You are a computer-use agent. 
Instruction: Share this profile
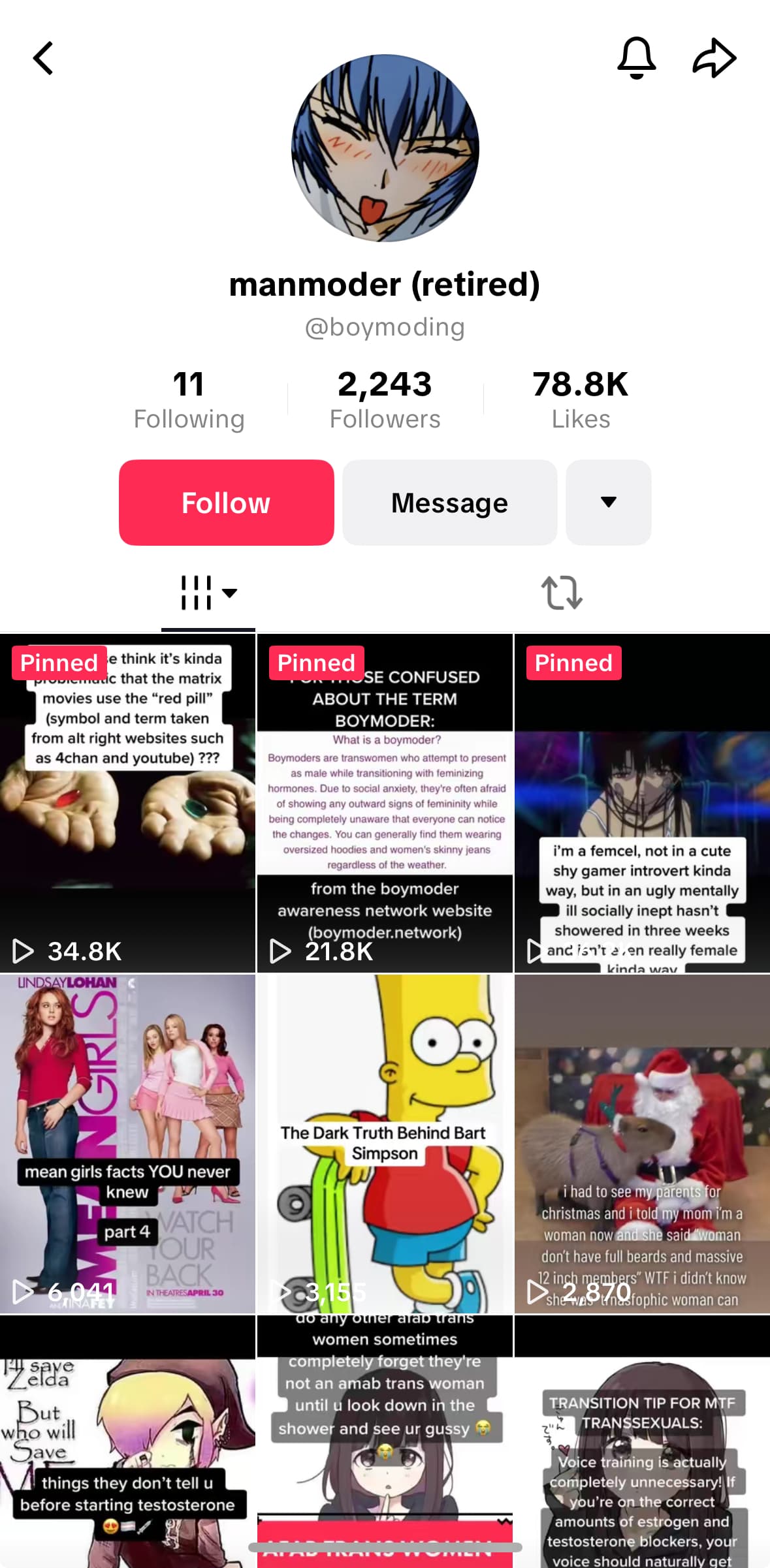tap(714, 58)
